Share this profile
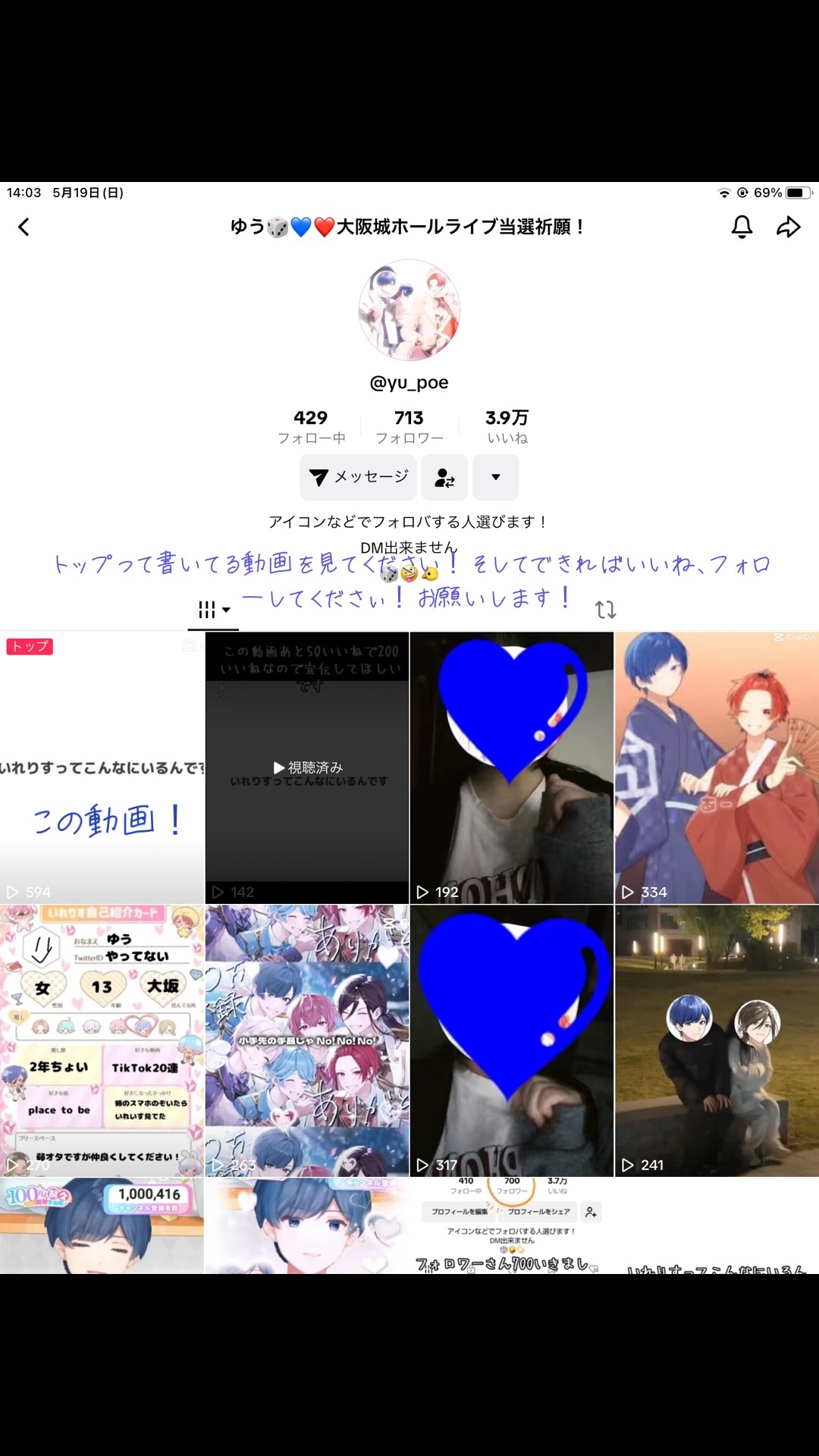This screenshot has height=1456, width=819. [x=789, y=227]
